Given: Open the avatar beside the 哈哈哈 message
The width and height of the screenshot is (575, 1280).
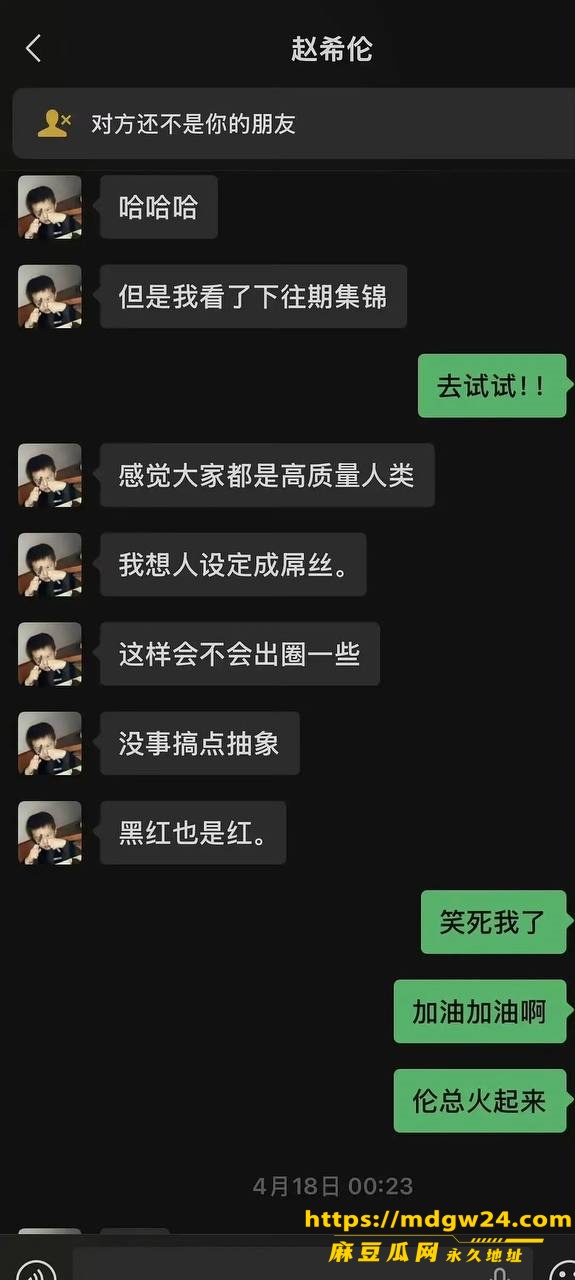Looking at the screenshot, I should point(50,207).
